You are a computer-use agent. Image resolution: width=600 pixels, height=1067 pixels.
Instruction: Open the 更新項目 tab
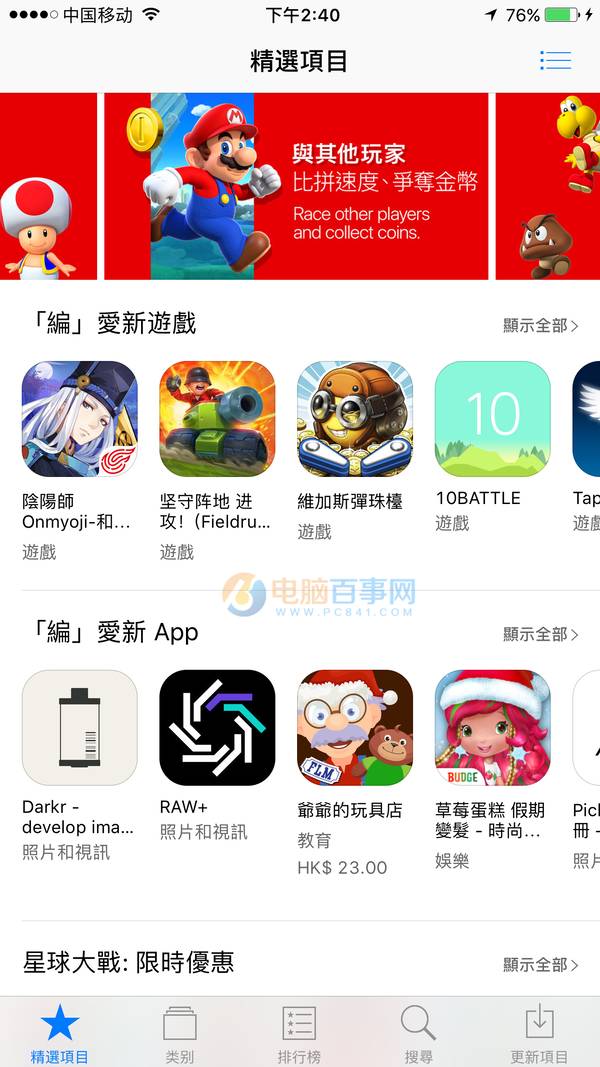(539, 1033)
